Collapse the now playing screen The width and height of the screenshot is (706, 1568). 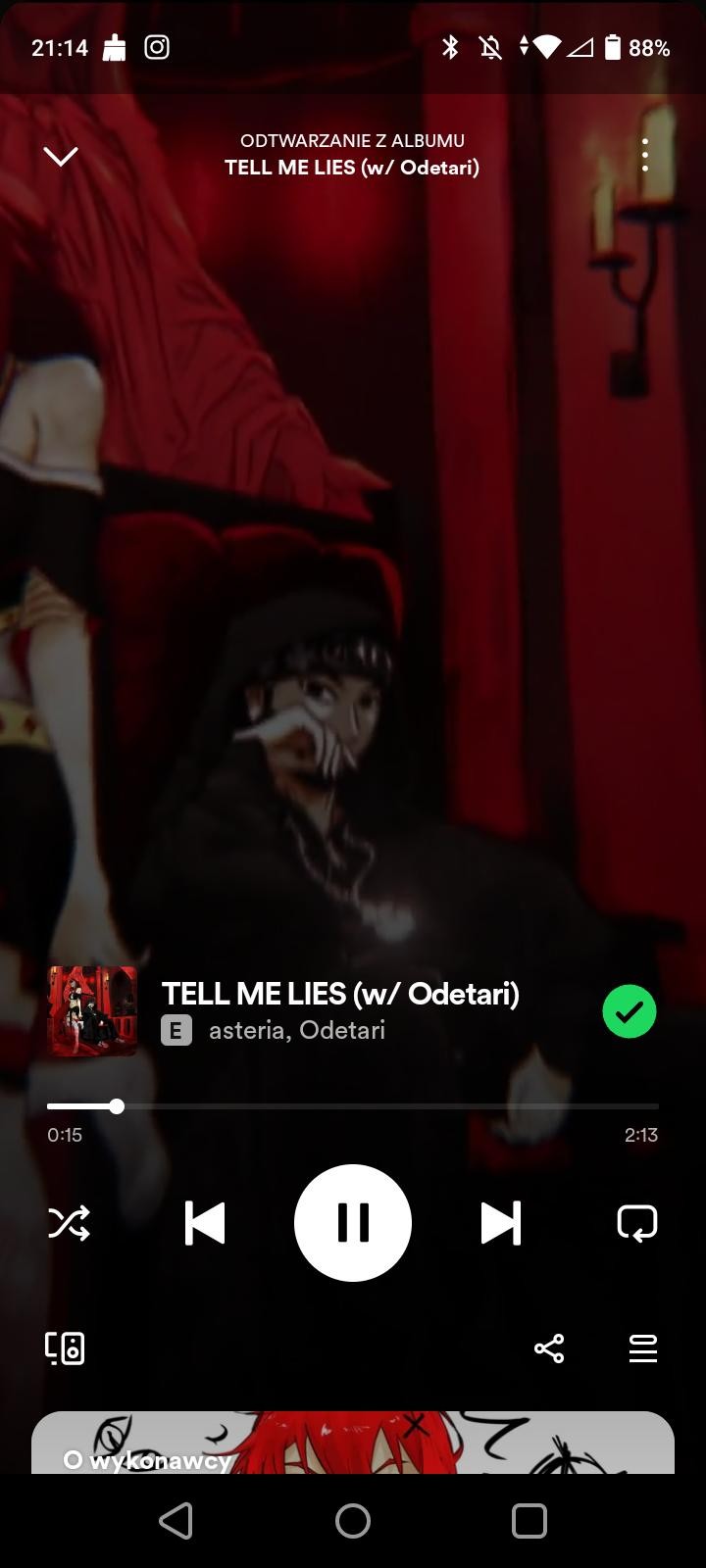(61, 156)
